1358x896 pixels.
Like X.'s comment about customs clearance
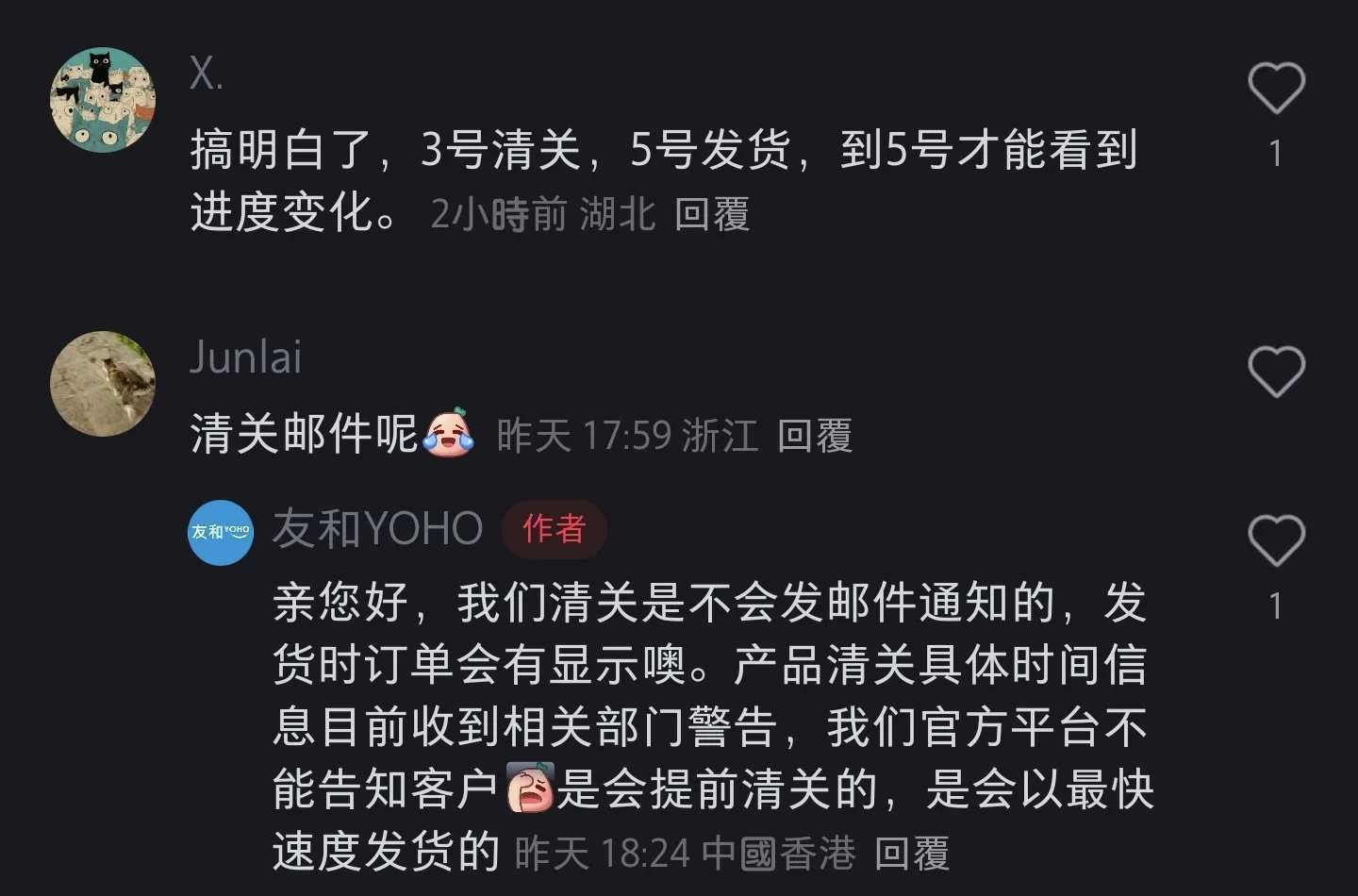coord(1276,89)
